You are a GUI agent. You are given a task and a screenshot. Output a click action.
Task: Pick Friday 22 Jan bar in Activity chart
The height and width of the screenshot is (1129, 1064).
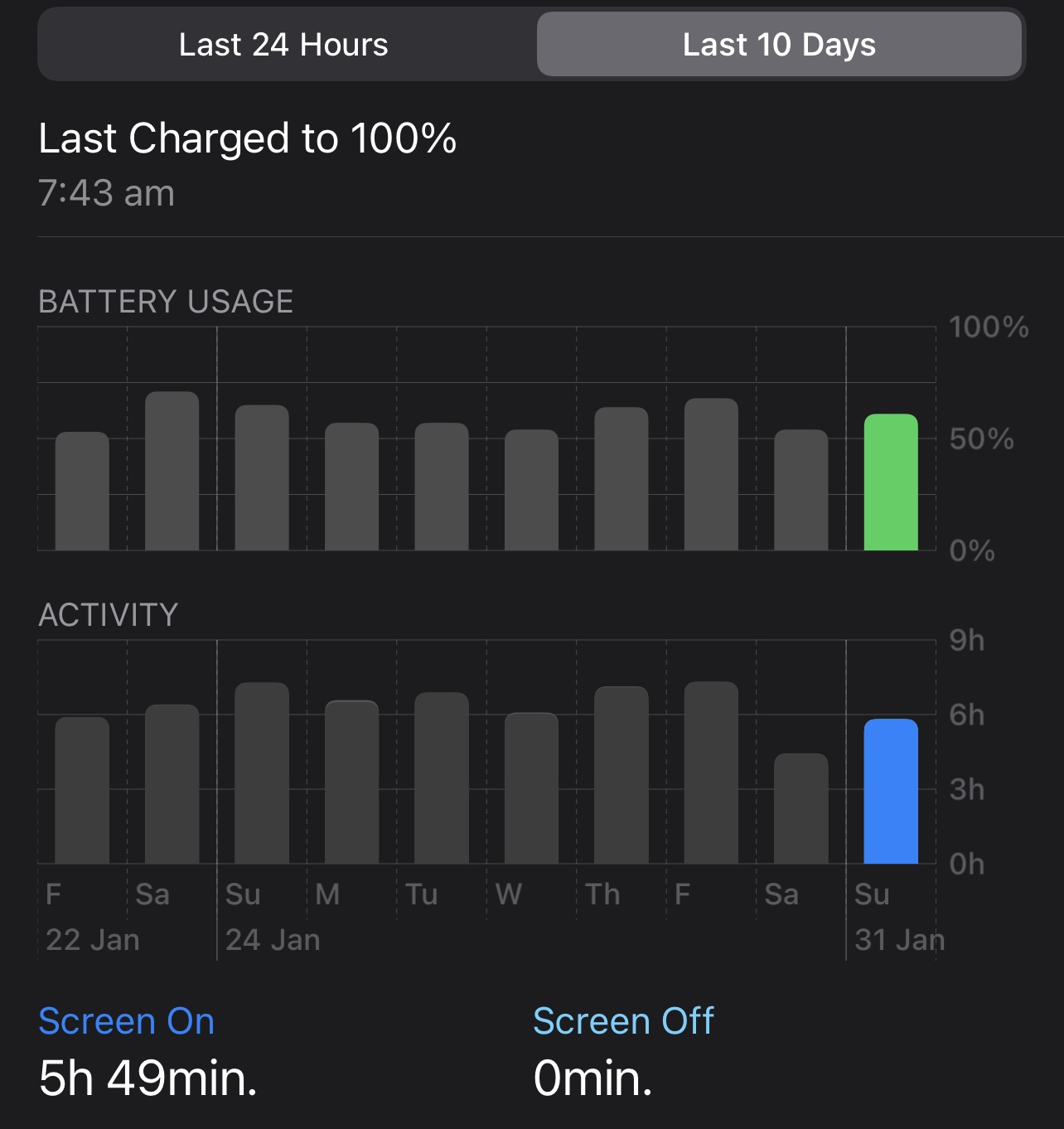point(82,790)
